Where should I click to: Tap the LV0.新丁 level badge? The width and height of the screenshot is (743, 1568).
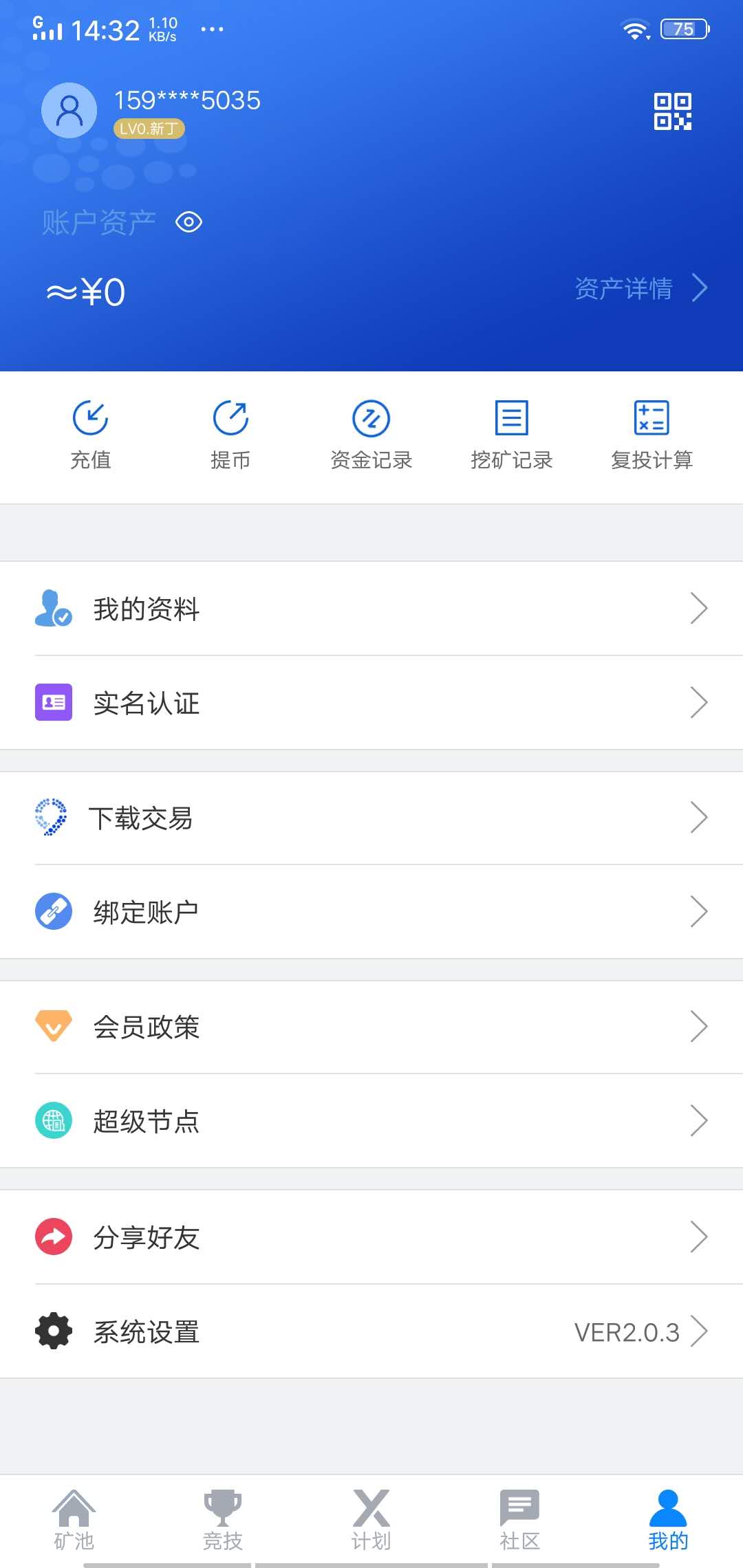click(148, 129)
